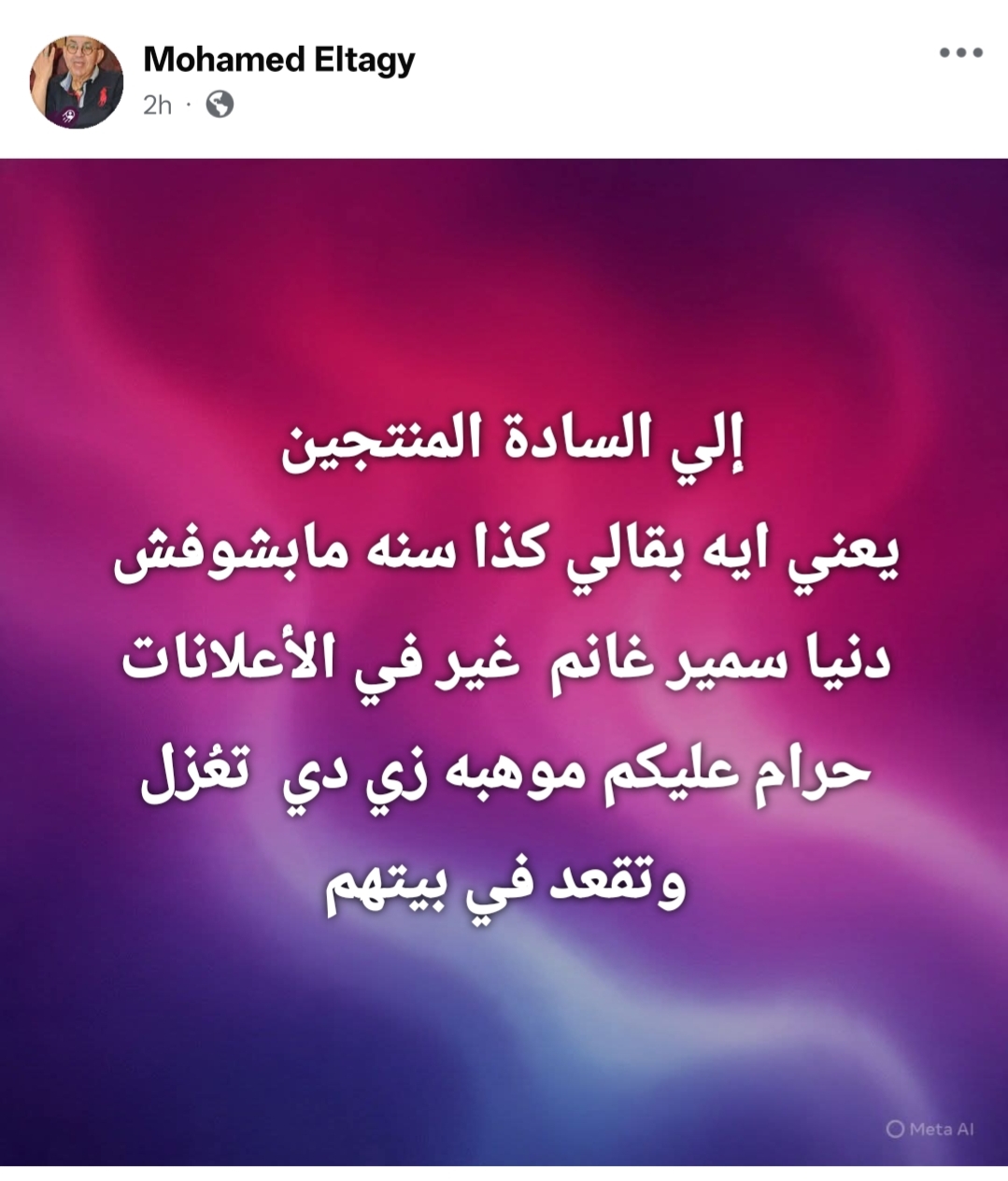Tap the Mohamed Eltagy name link
The height and width of the screenshot is (1181, 1008).
(279, 60)
